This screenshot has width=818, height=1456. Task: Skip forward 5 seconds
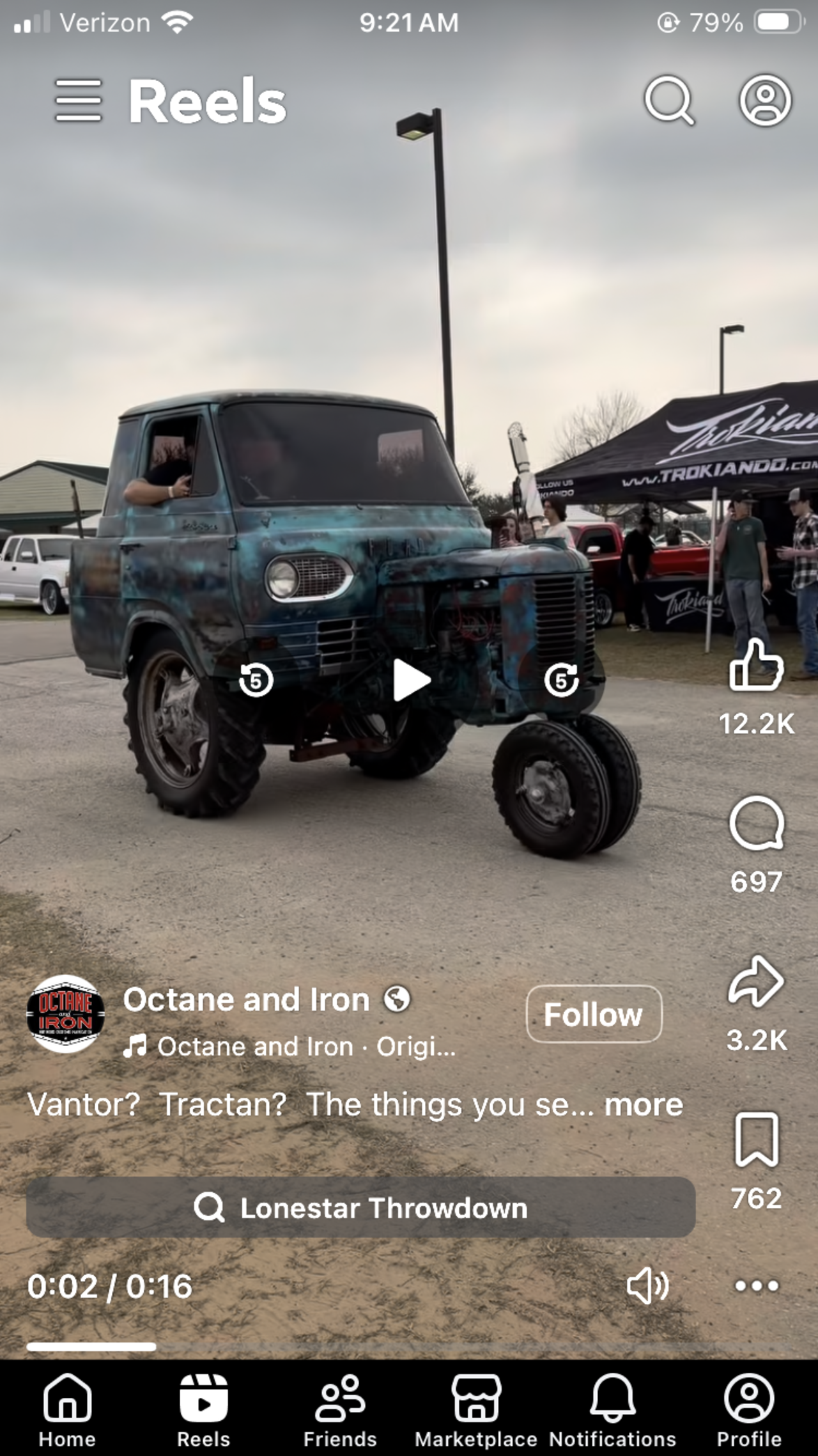click(x=561, y=680)
